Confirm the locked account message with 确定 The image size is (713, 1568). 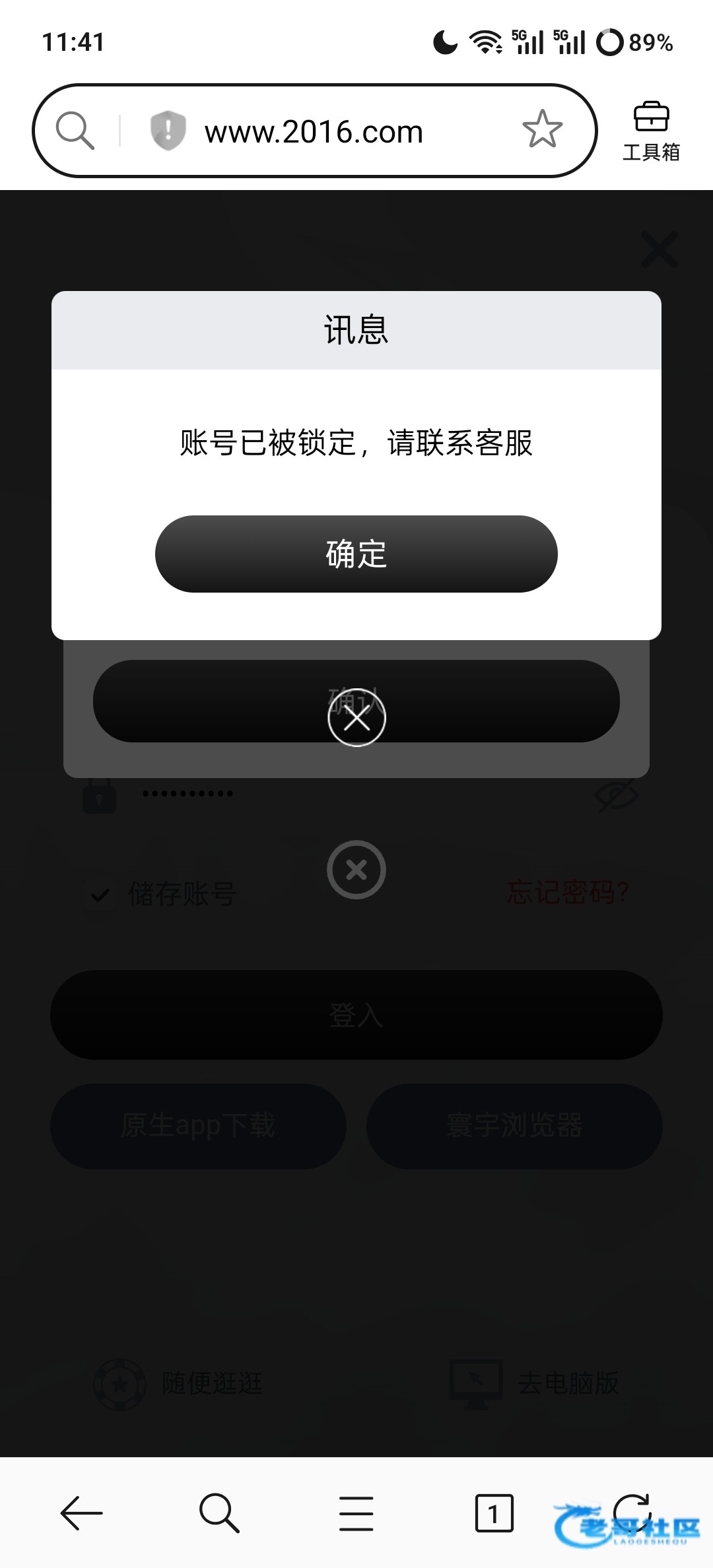356,554
